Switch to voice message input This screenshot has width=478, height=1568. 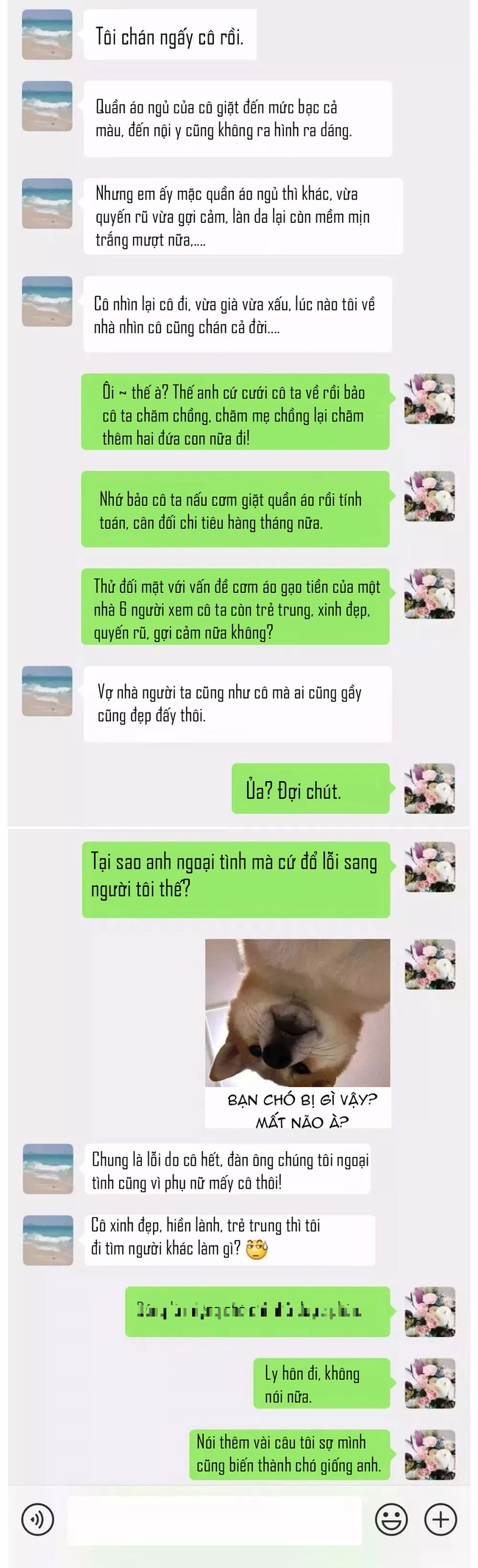tap(38, 1519)
